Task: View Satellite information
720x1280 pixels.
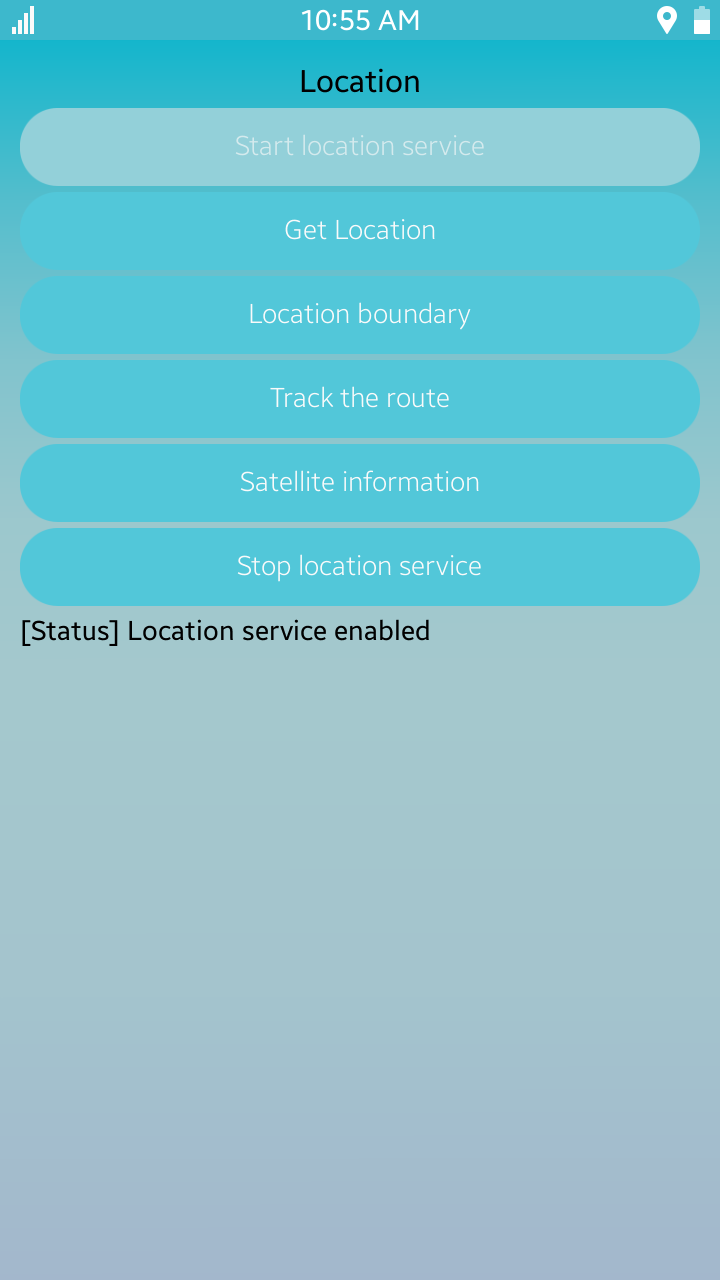Action: (x=360, y=482)
